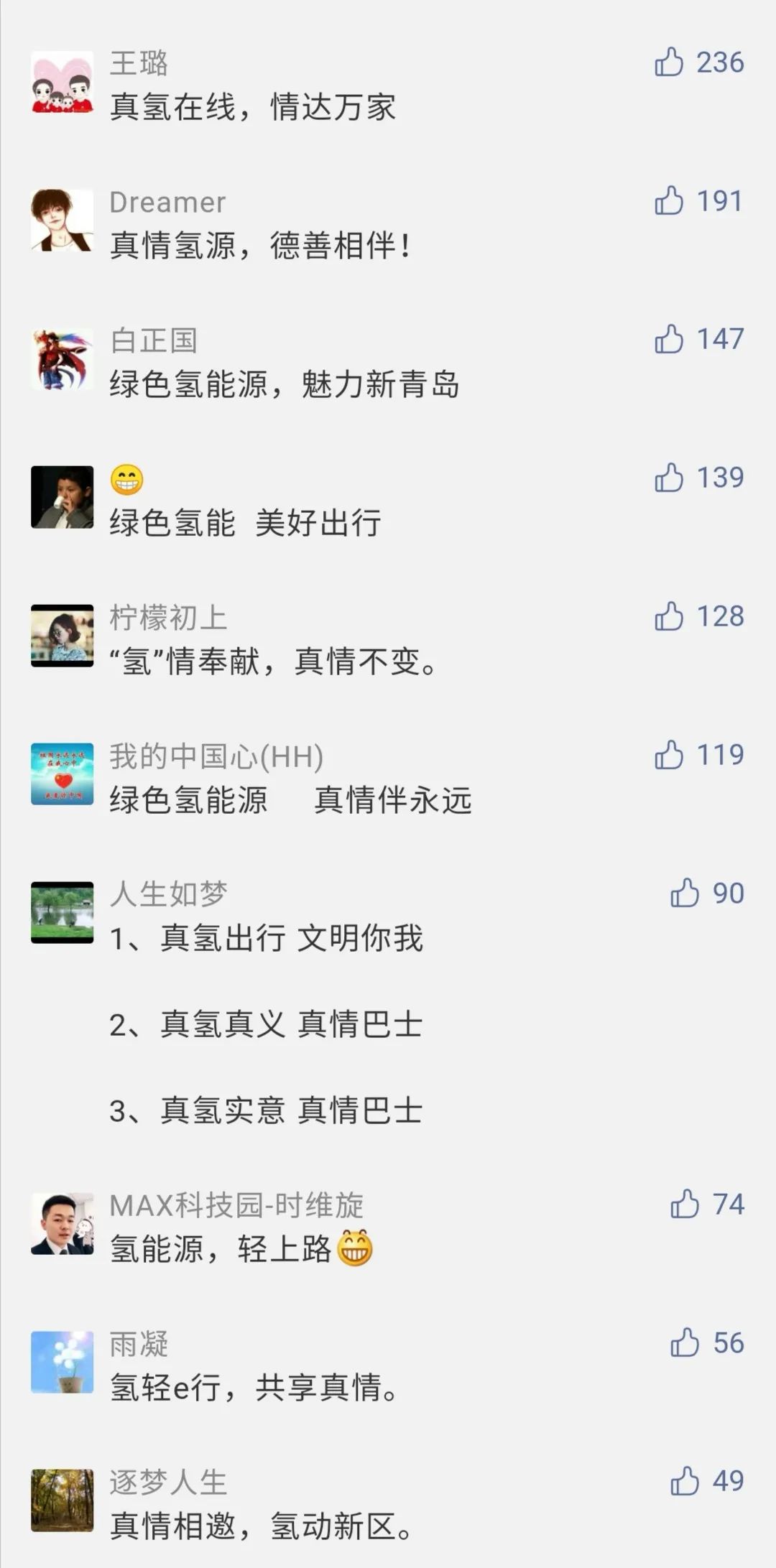Like 我的中国心(HH)'s comment
Image resolution: width=776 pixels, height=1568 pixels.
pos(669,755)
